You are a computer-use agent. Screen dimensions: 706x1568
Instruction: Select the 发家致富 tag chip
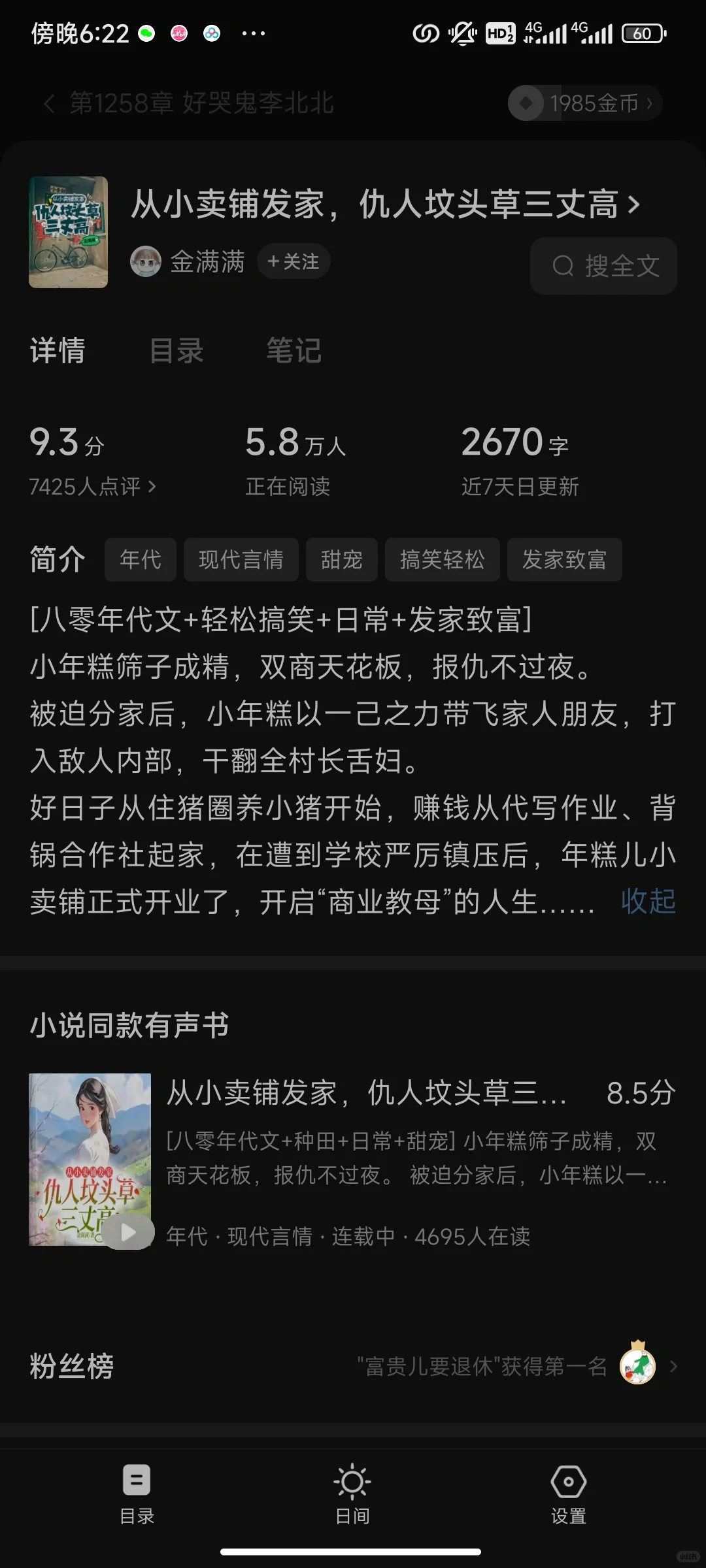tap(564, 560)
